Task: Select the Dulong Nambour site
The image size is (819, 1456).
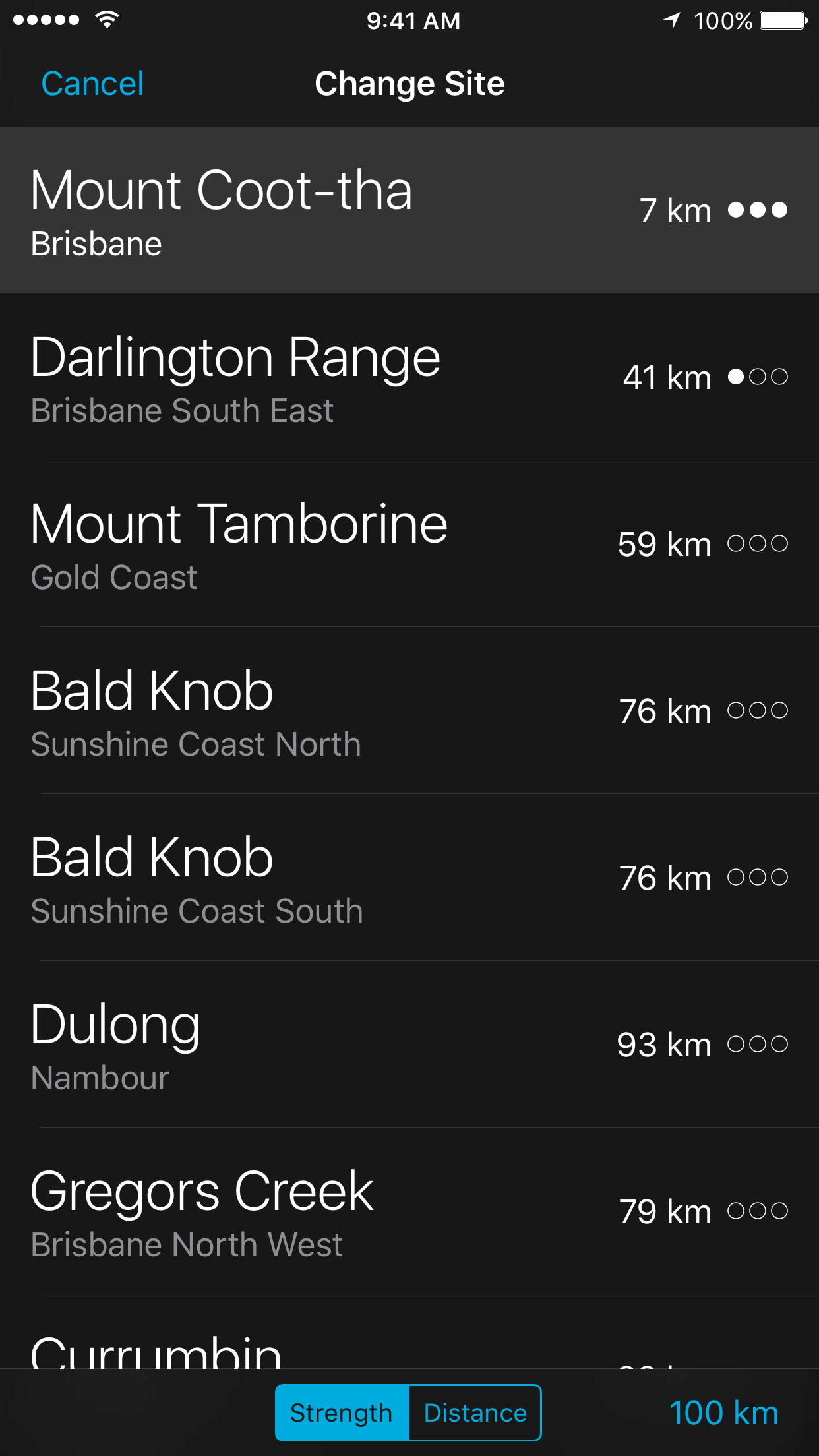Action: pyautogui.click(x=409, y=1045)
